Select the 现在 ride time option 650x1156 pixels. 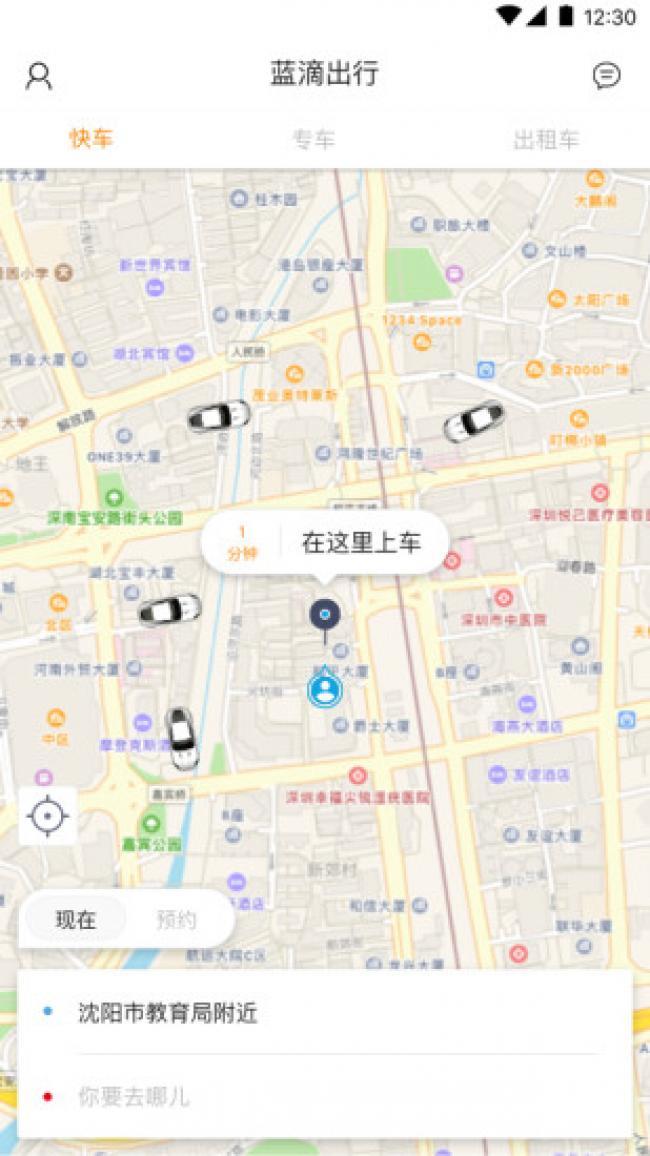pos(76,920)
